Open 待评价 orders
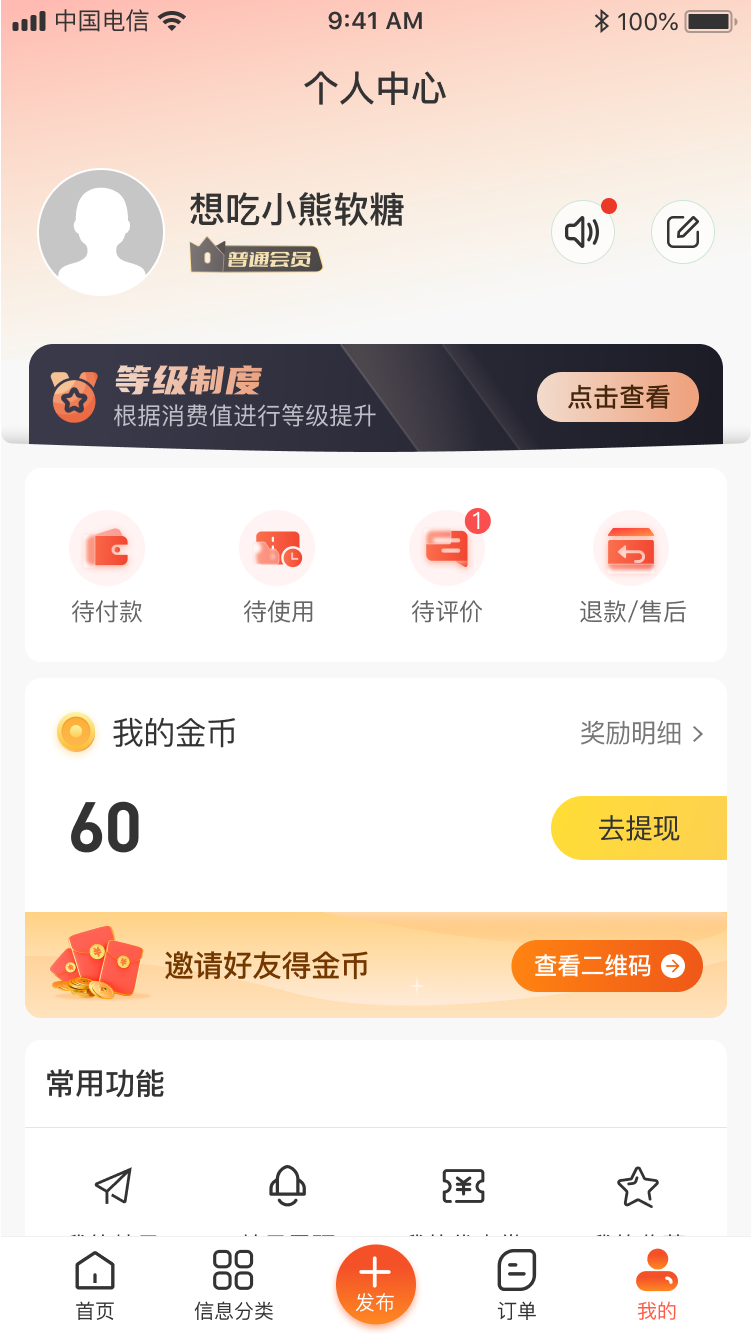 point(447,566)
